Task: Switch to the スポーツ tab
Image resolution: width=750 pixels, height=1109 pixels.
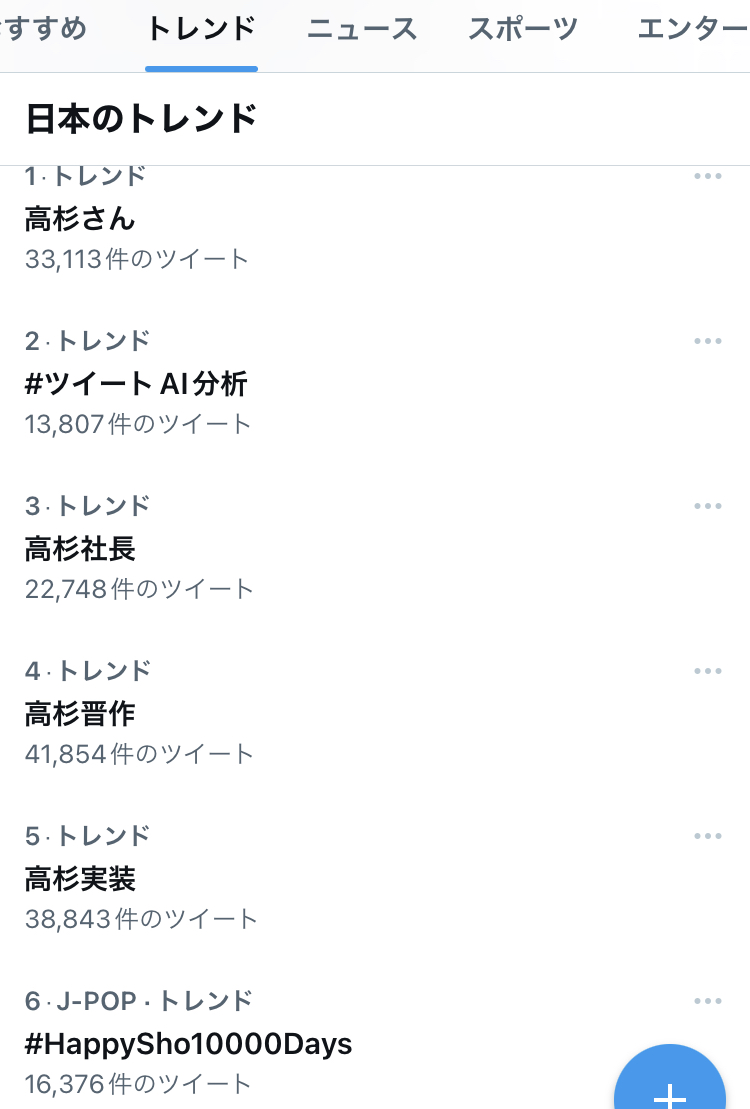Action: point(522,29)
